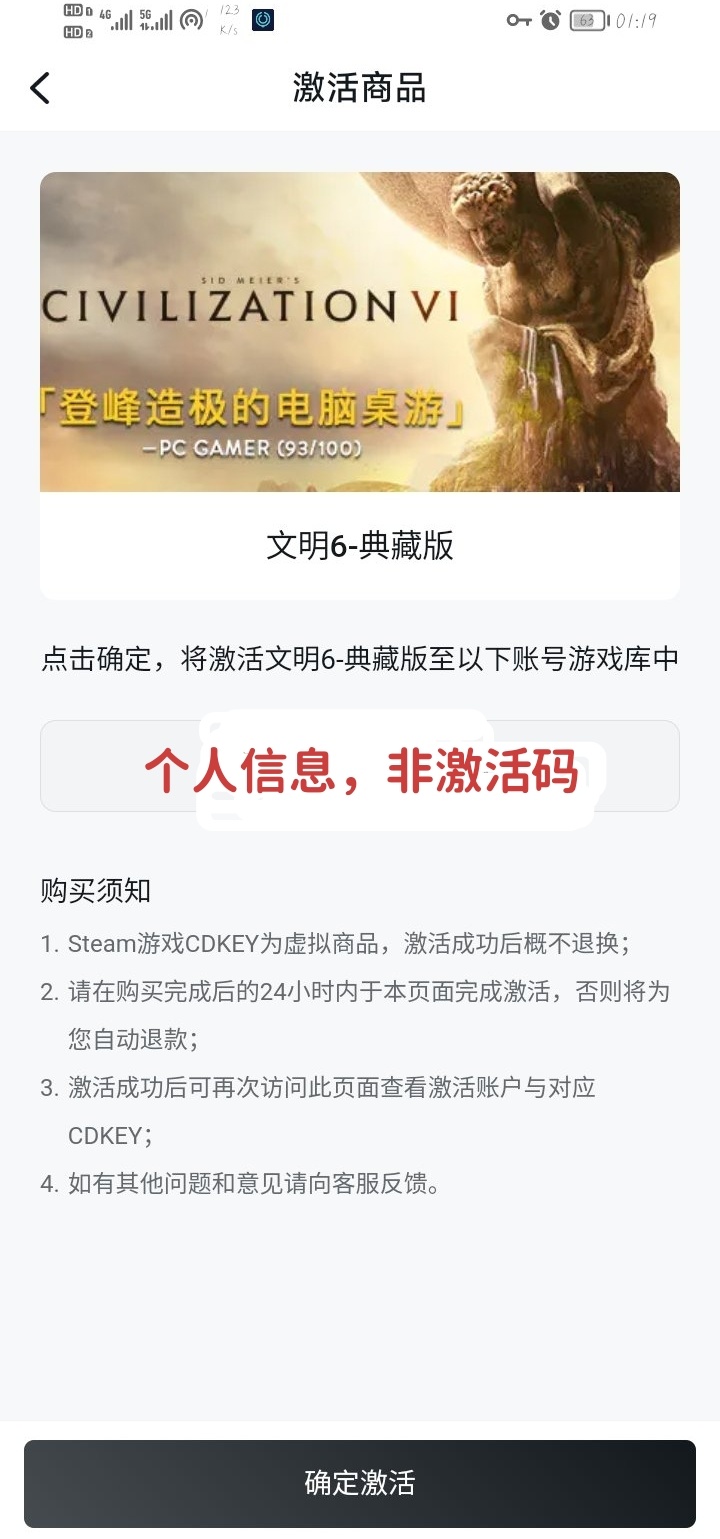Go back from the 激活商品 page
This screenshot has height=1539, width=720.
[x=40, y=88]
